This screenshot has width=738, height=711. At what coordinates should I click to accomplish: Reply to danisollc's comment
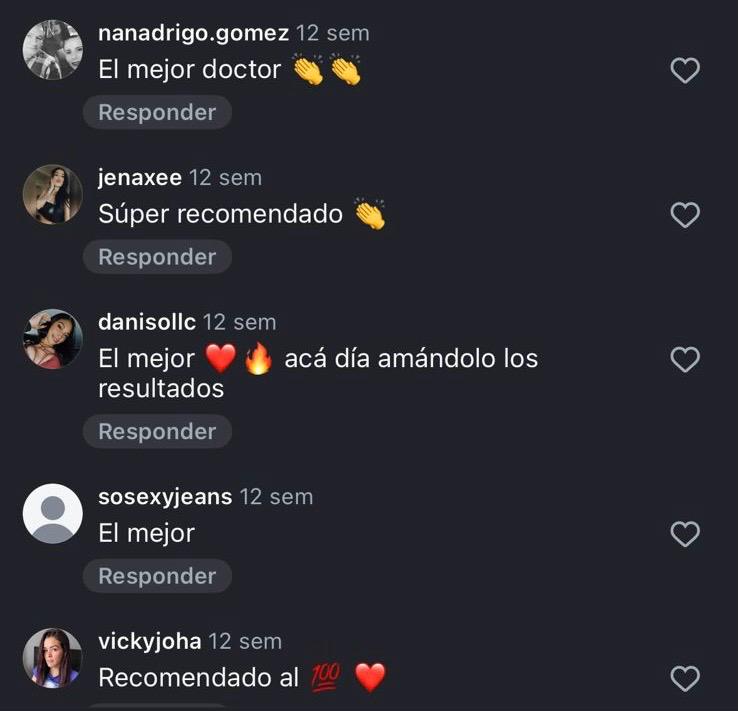(157, 432)
